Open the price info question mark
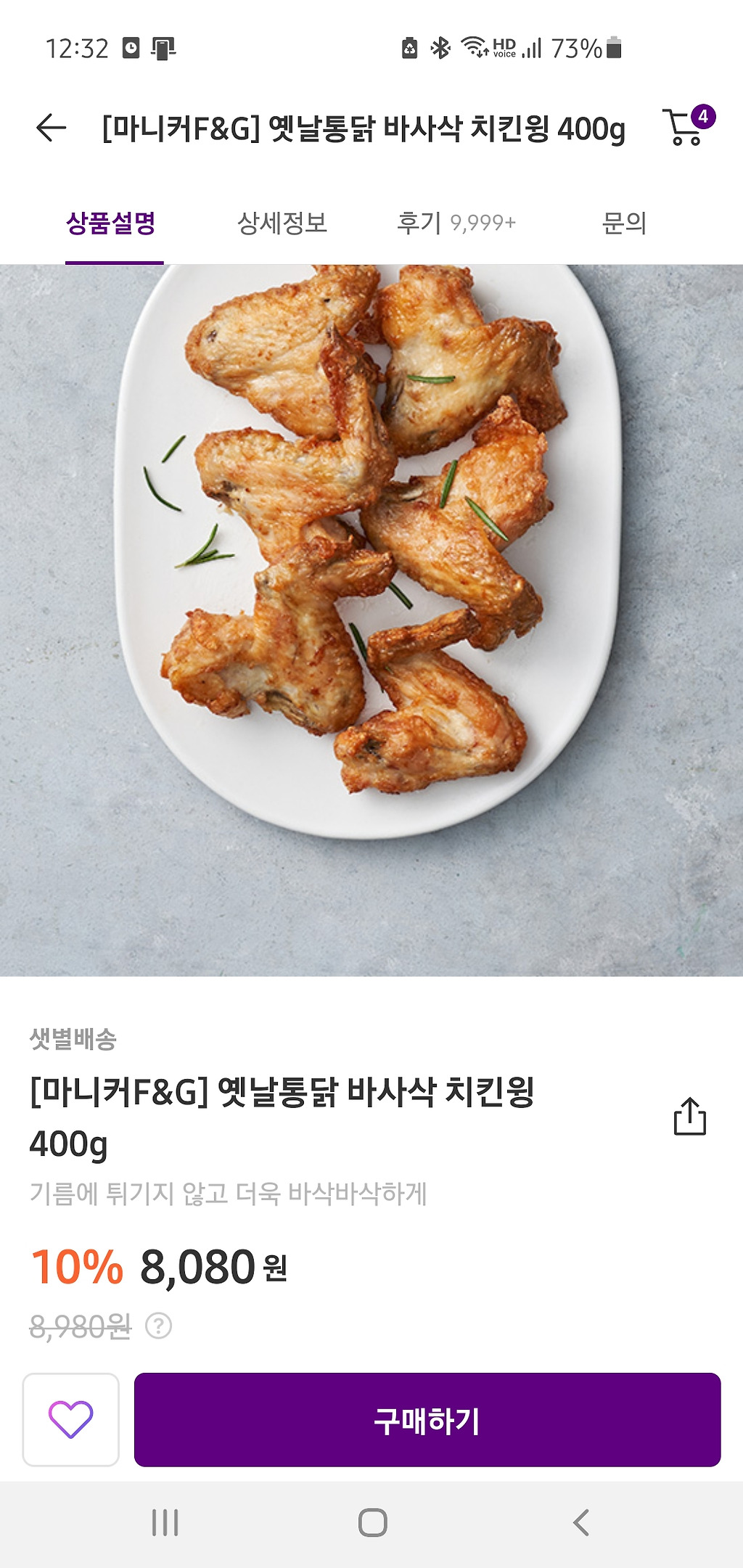Screen dimensions: 743x1568 (x=159, y=1326)
